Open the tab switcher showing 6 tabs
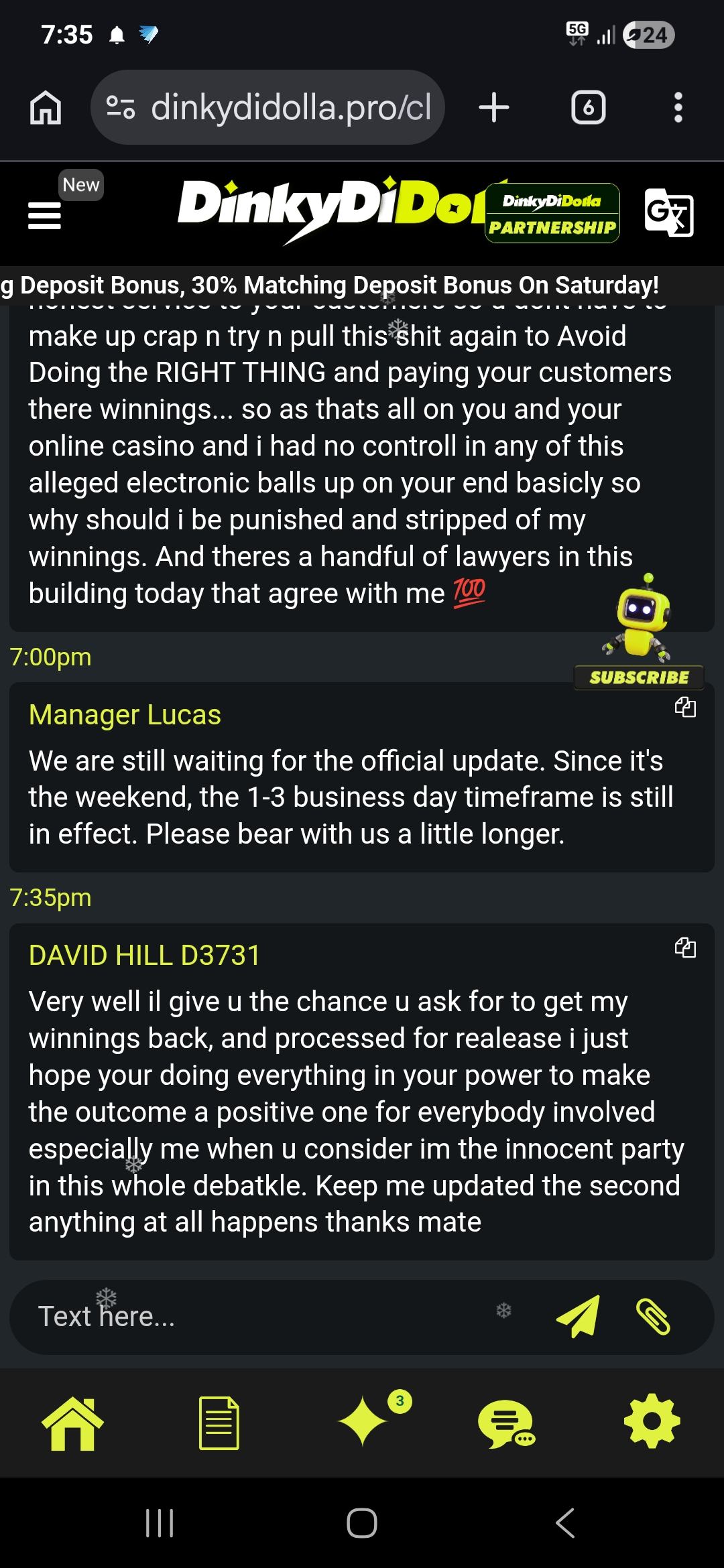Image resolution: width=724 pixels, height=1568 pixels. coord(588,108)
